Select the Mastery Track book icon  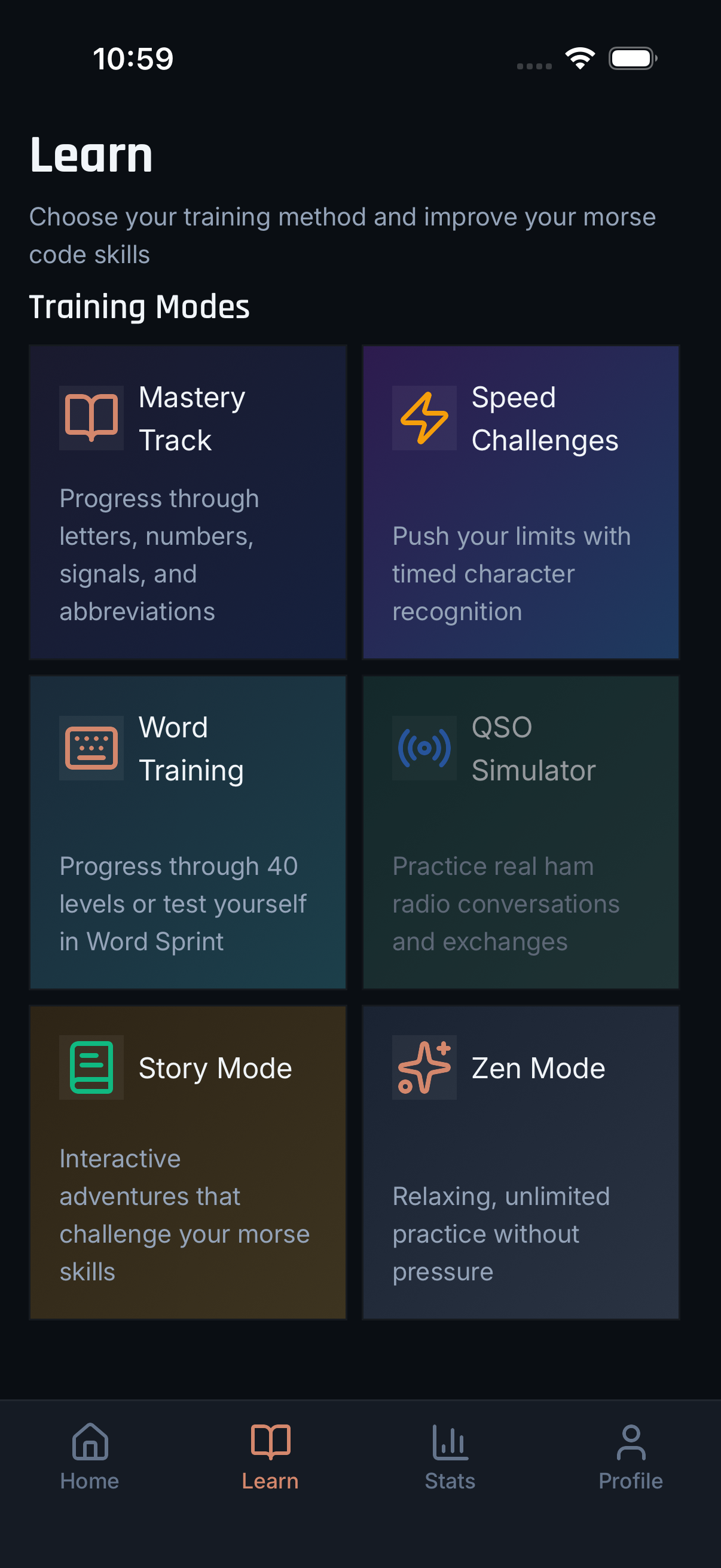tap(90, 417)
